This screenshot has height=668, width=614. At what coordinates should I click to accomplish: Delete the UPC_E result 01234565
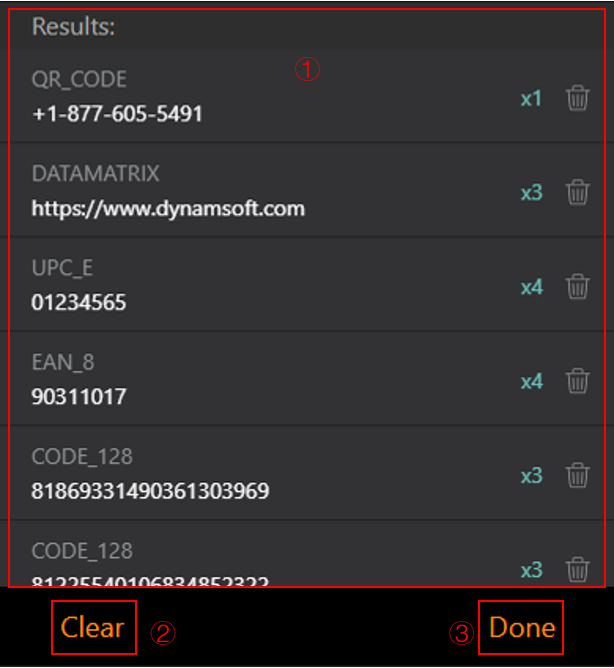click(577, 287)
